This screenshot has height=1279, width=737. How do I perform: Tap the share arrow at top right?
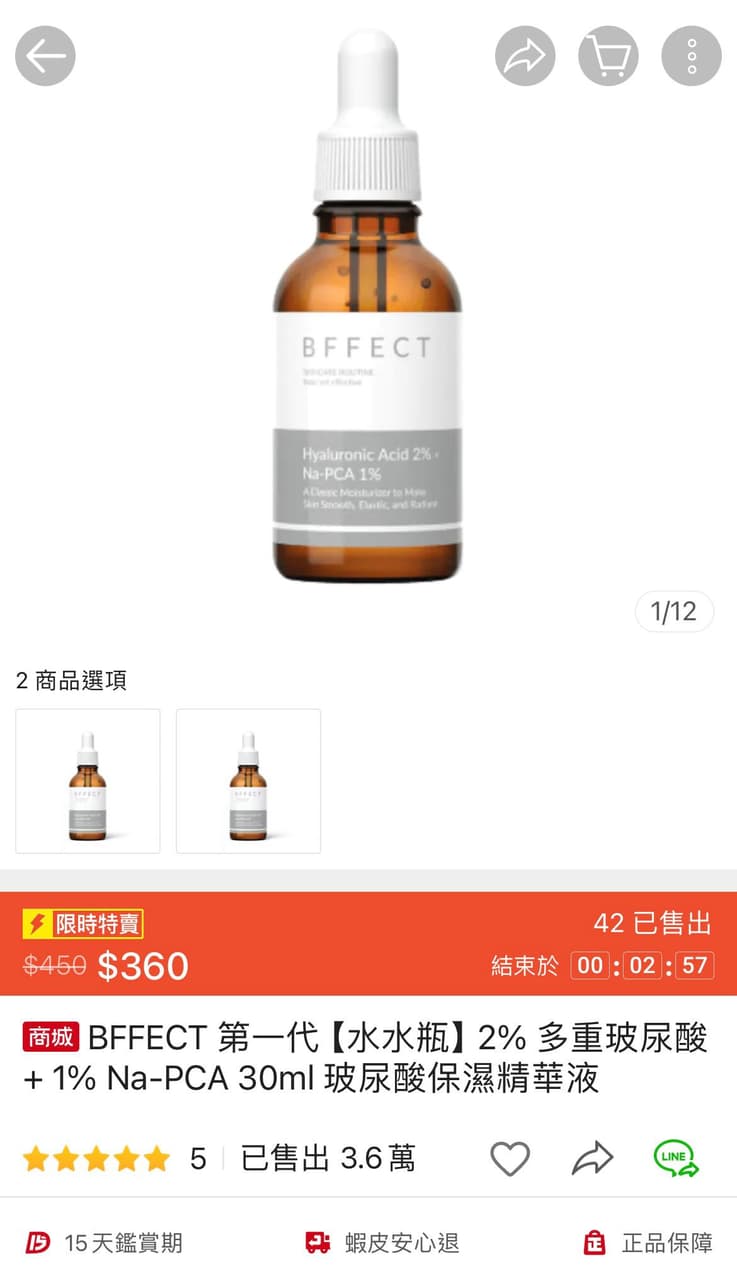click(524, 56)
